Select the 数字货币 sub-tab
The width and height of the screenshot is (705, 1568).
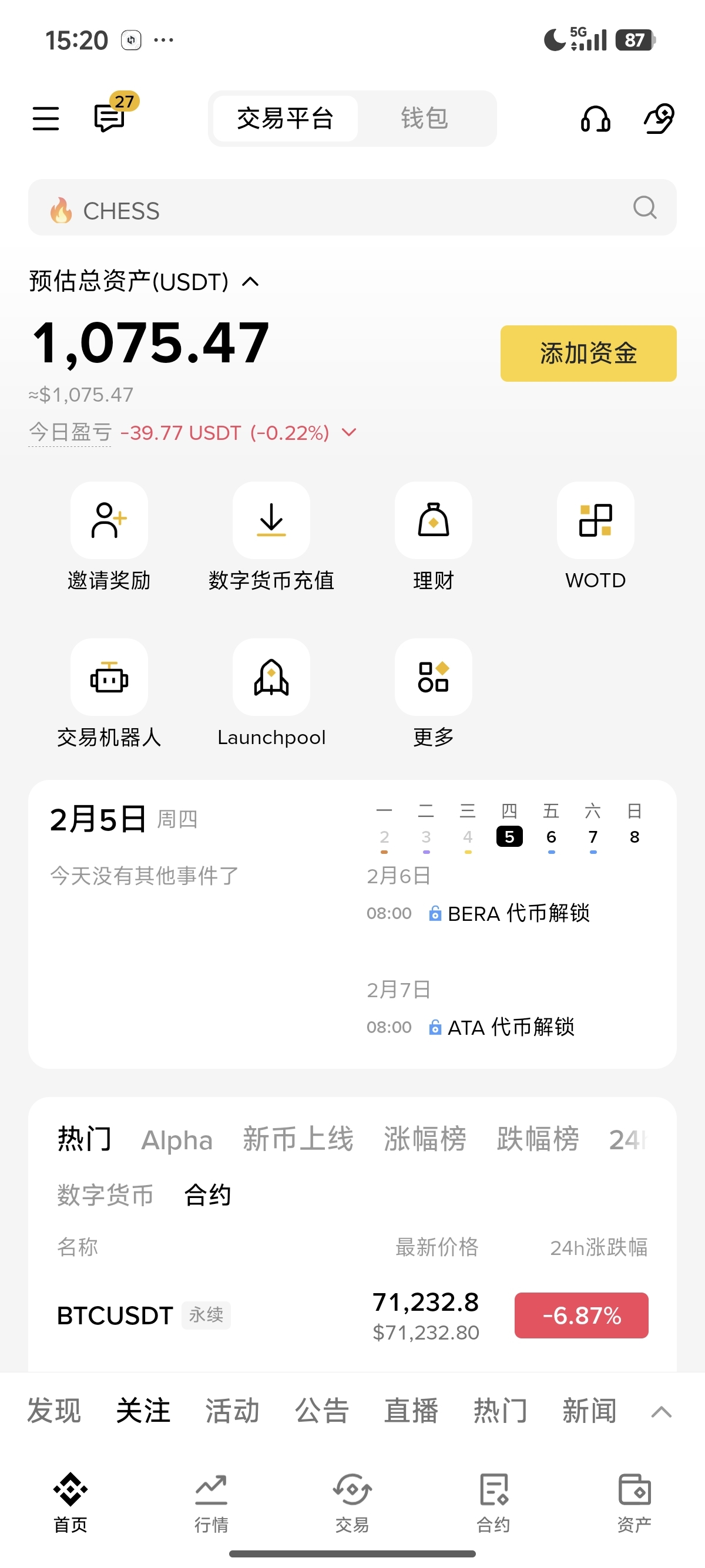tap(105, 1196)
